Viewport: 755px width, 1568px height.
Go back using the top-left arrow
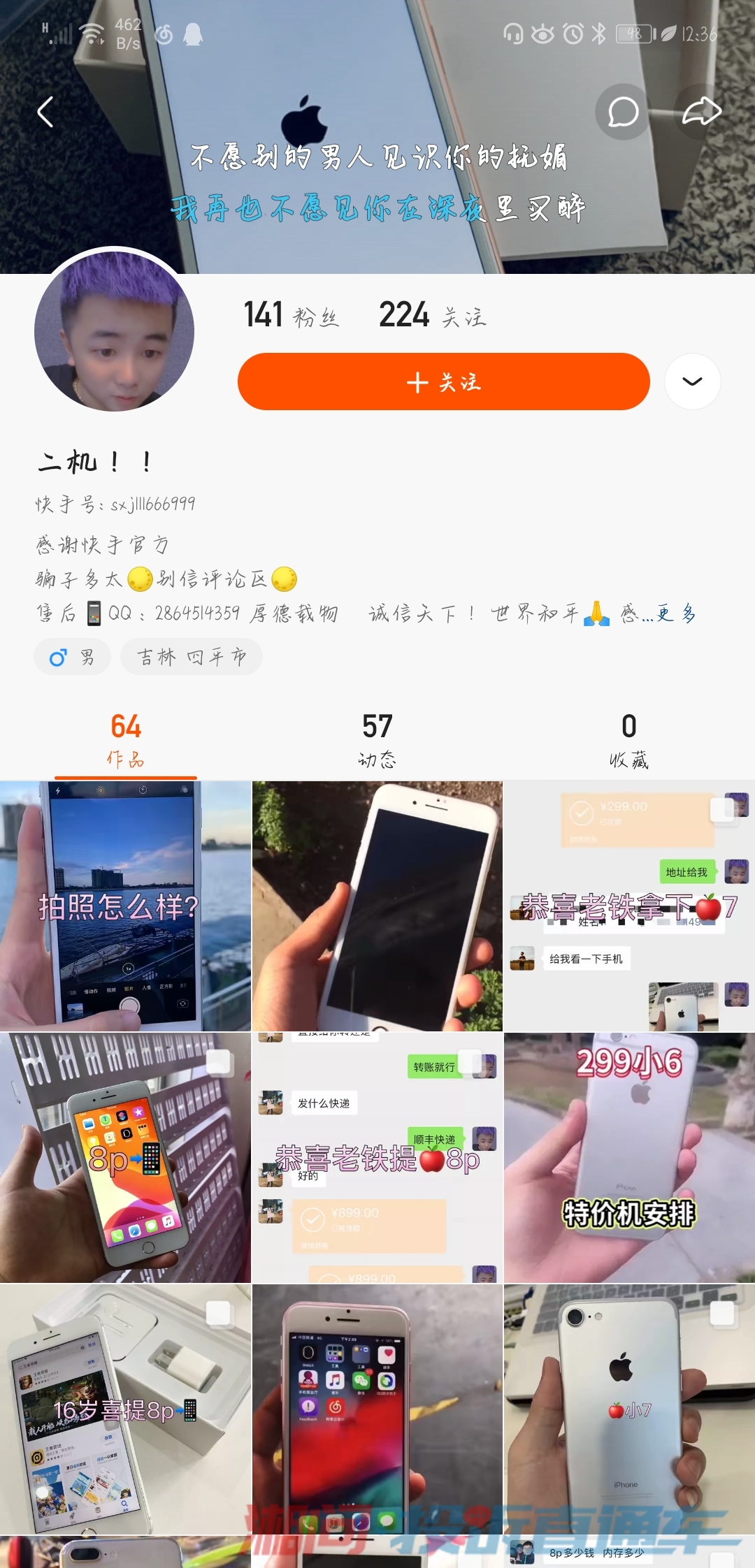46,112
